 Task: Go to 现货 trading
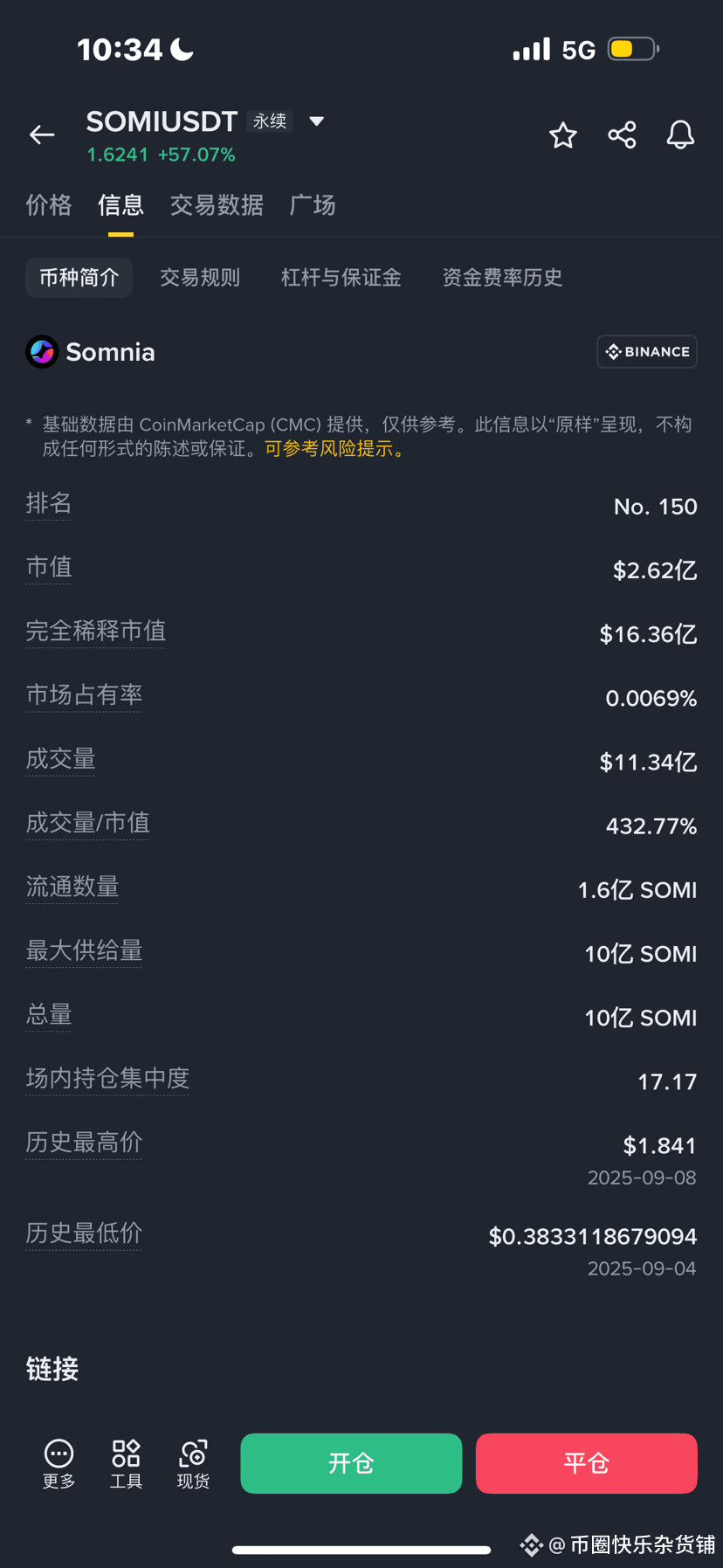pos(193,1463)
